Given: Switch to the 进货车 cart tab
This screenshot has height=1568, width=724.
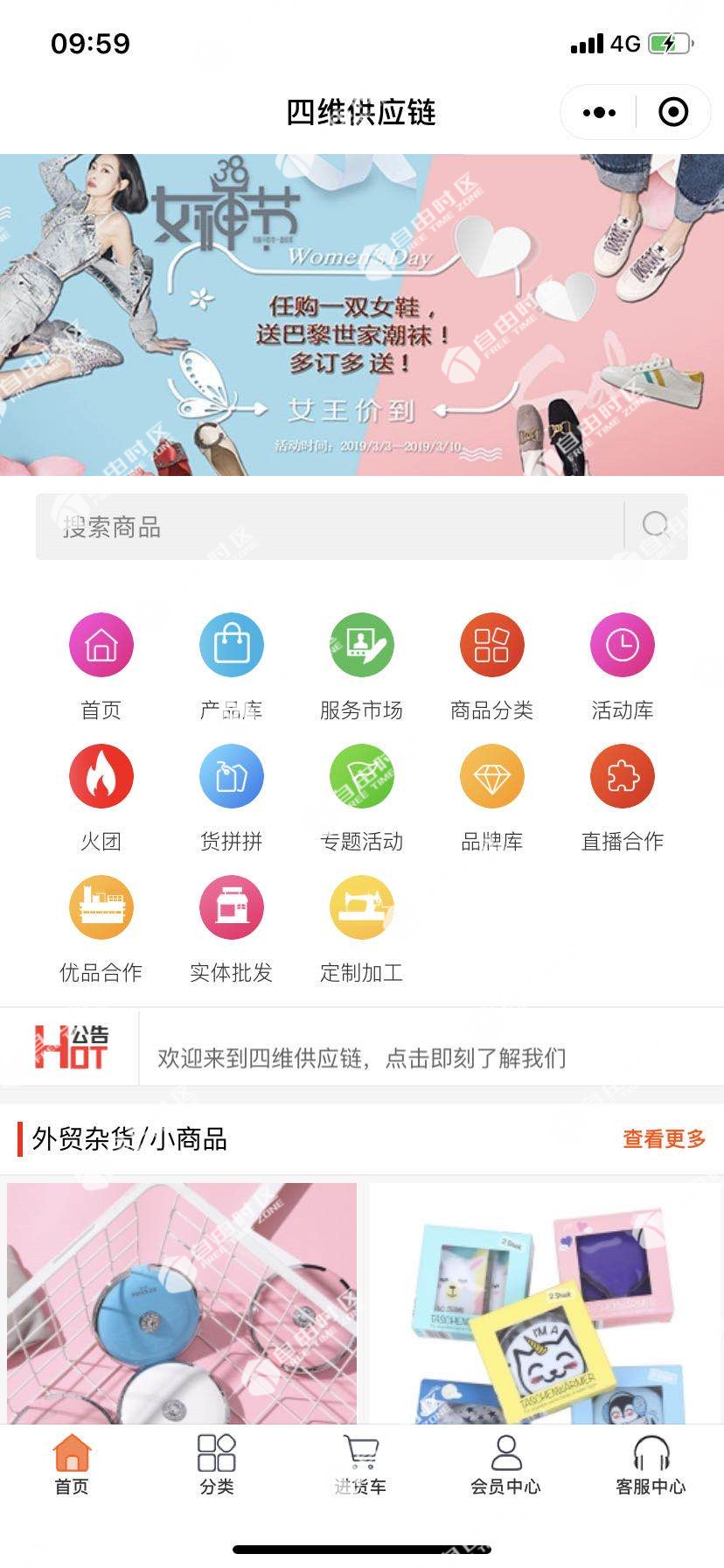Looking at the screenshot, I should [360, 1464].
